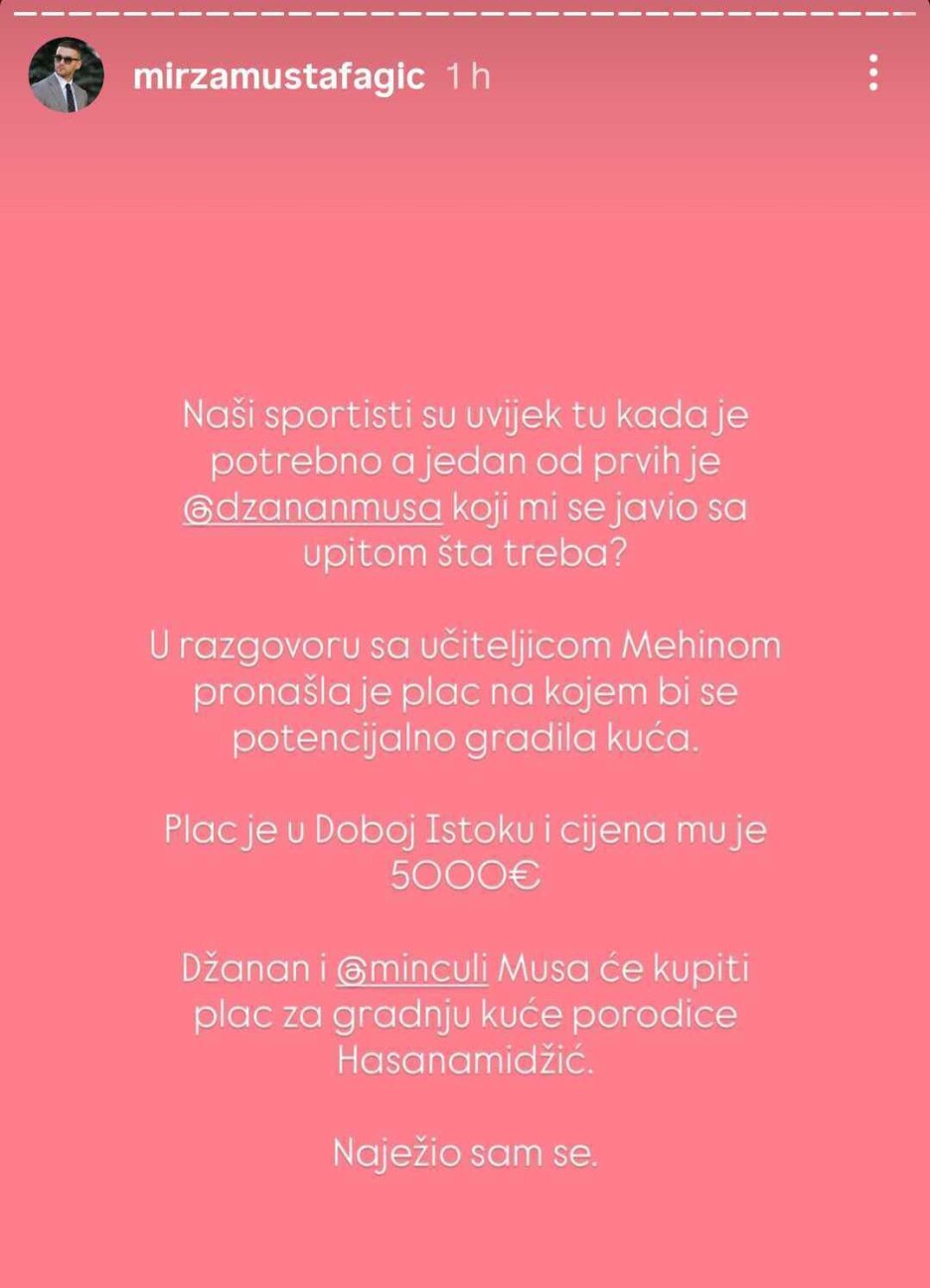The image size is (930, 1288).
Task: Open the @dzananmusa mention
Action: click(x=312, y=507)
